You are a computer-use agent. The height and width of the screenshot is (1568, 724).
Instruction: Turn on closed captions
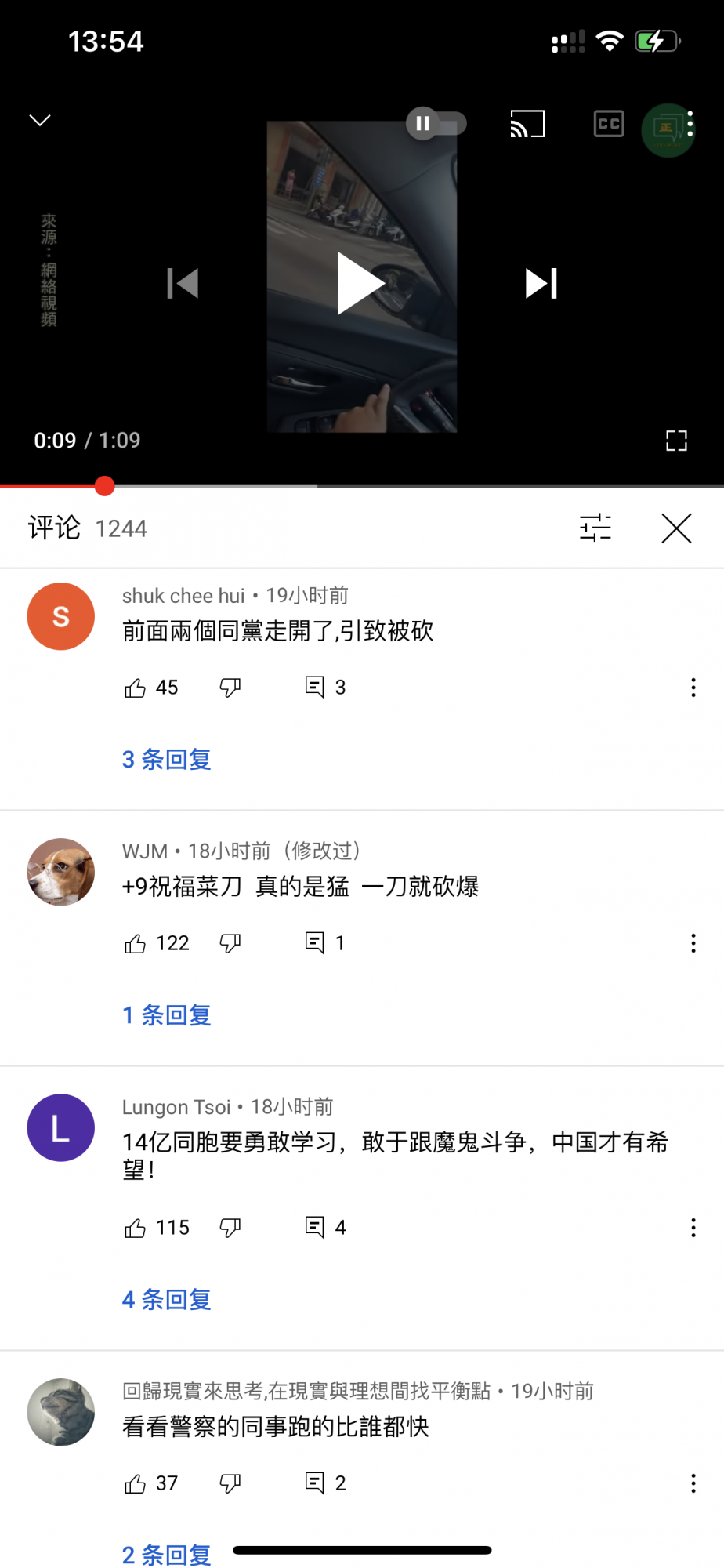609,124
